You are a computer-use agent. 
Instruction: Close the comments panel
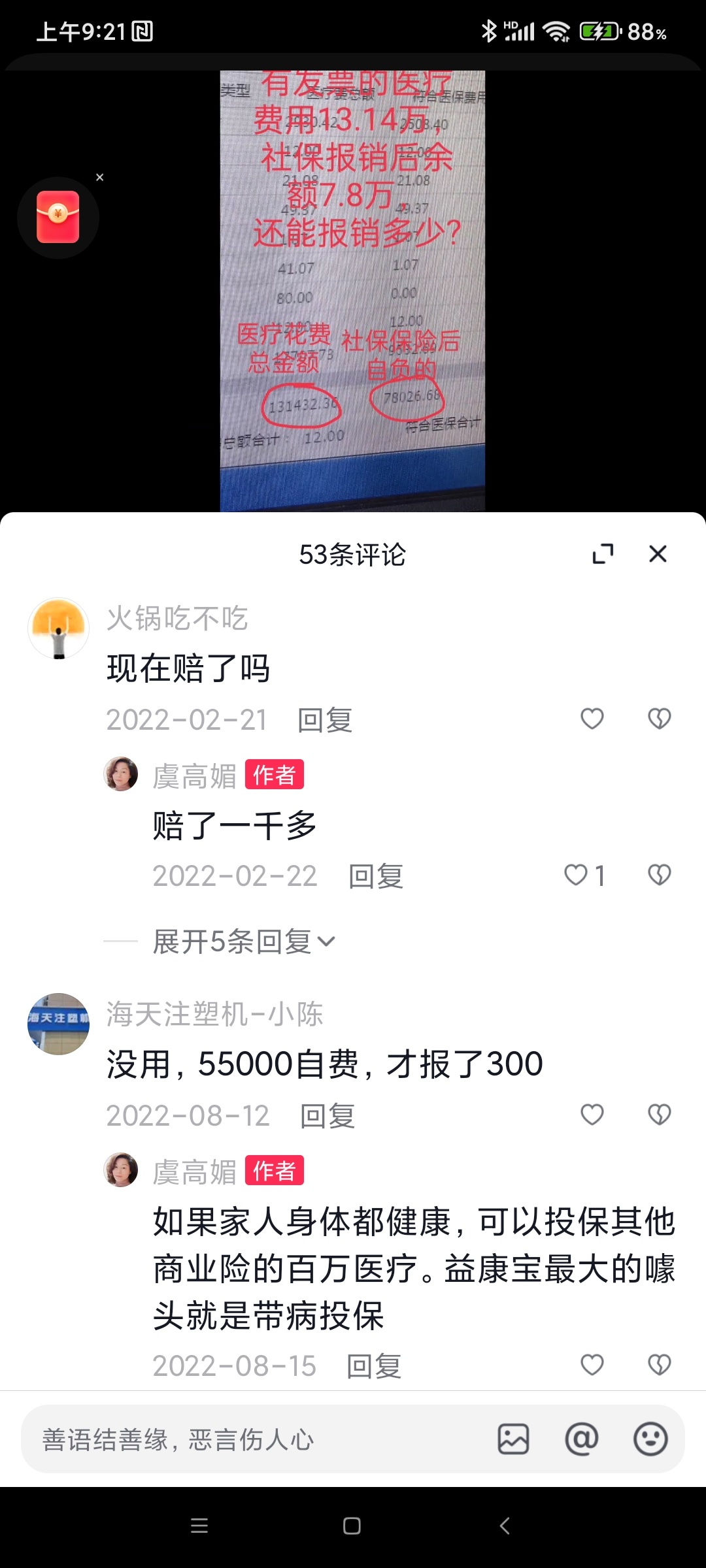pyautogui.click(x=658, y=554)
